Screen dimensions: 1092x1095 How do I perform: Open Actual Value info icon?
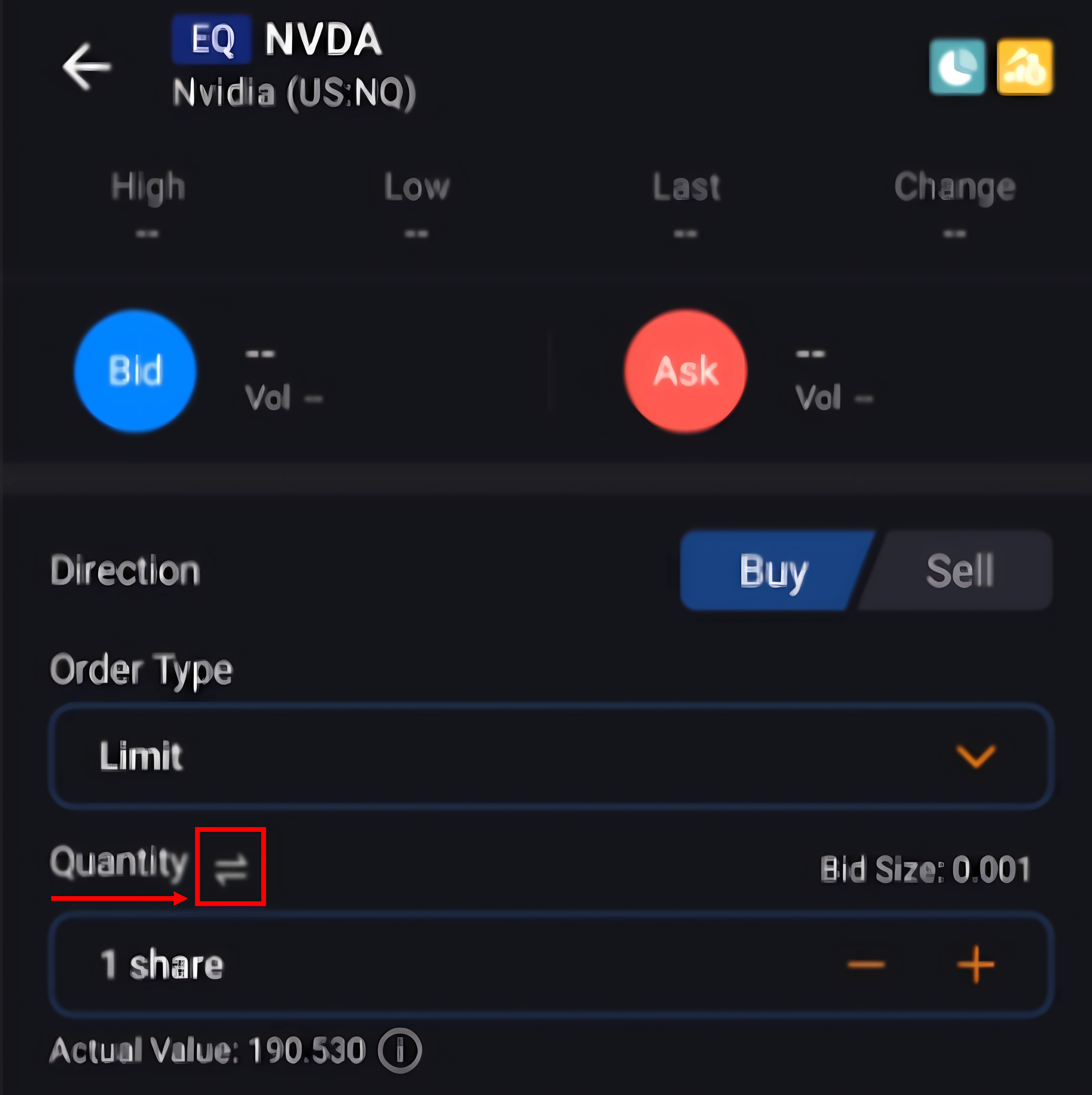(x=400, y=1050)
